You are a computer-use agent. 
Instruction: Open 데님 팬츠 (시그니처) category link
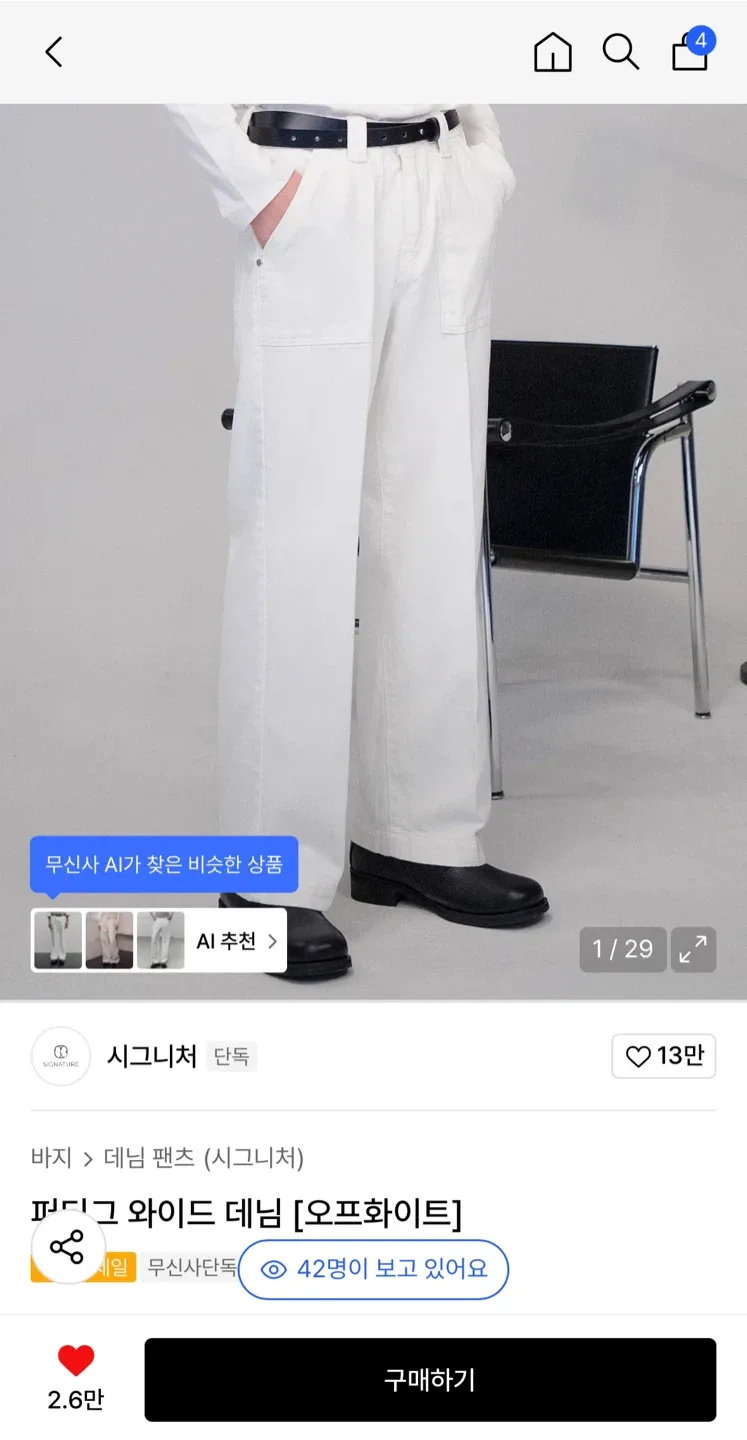[204, 1158]
